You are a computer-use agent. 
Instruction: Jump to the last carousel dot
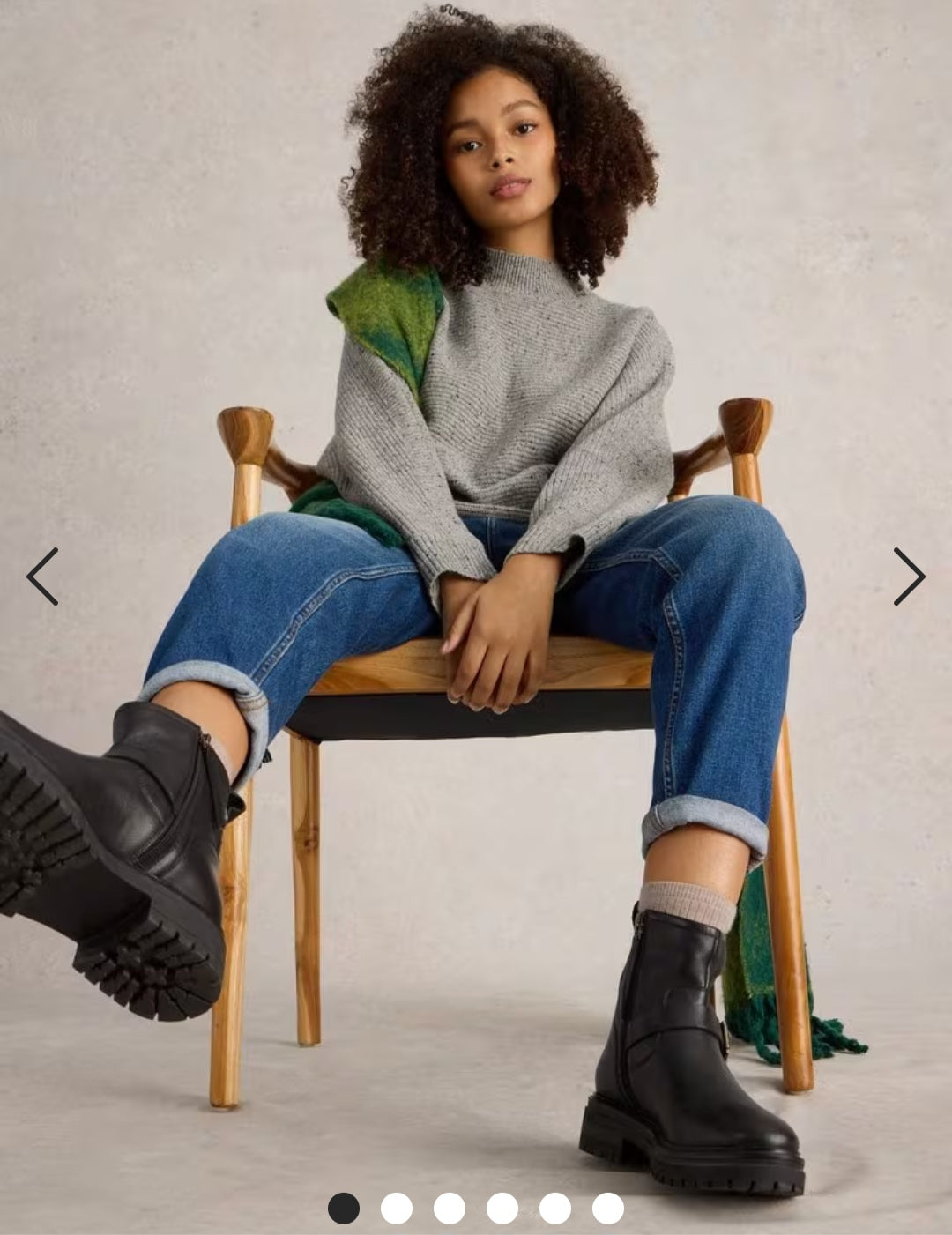(x=608, y=1208)
